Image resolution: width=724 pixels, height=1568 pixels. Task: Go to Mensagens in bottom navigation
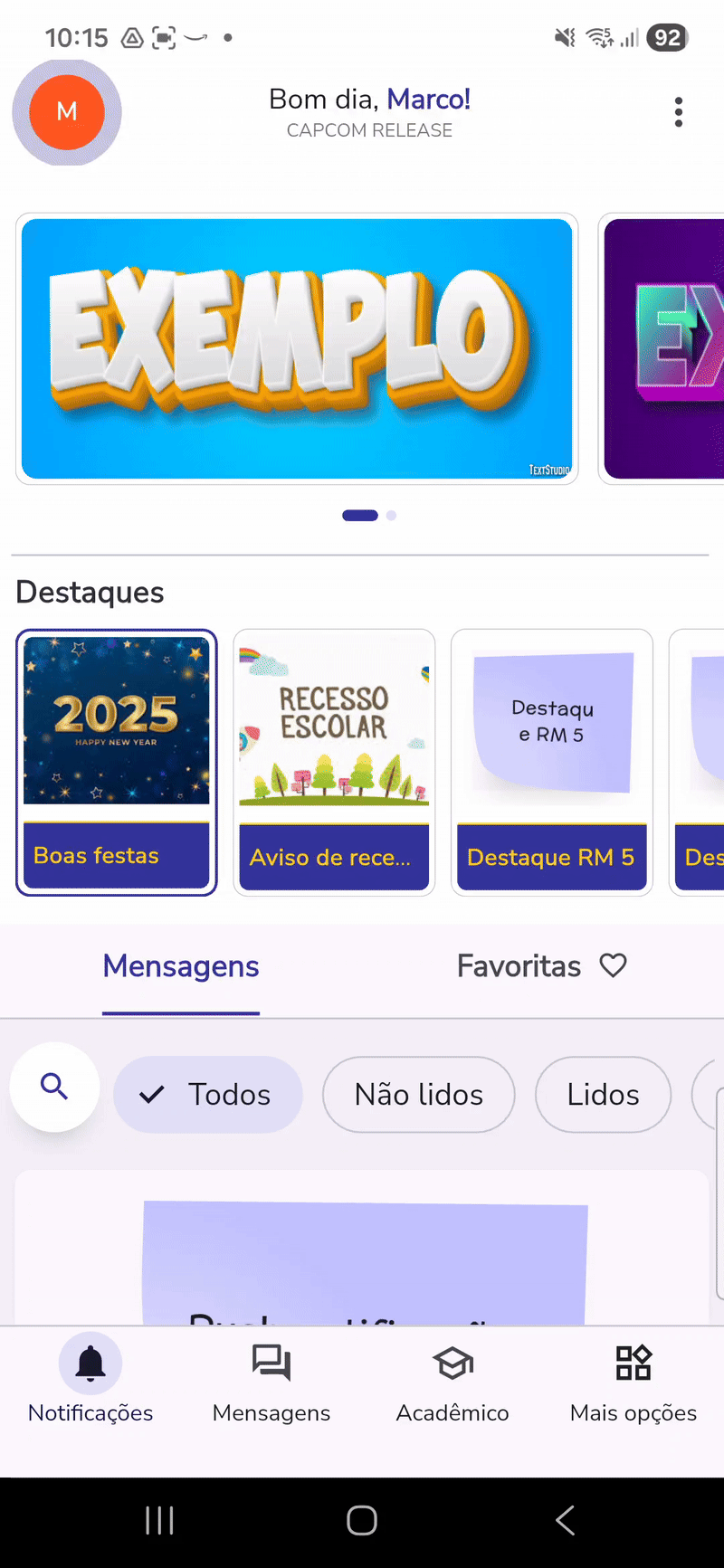pyautogui.click(x=271, y=1380)
